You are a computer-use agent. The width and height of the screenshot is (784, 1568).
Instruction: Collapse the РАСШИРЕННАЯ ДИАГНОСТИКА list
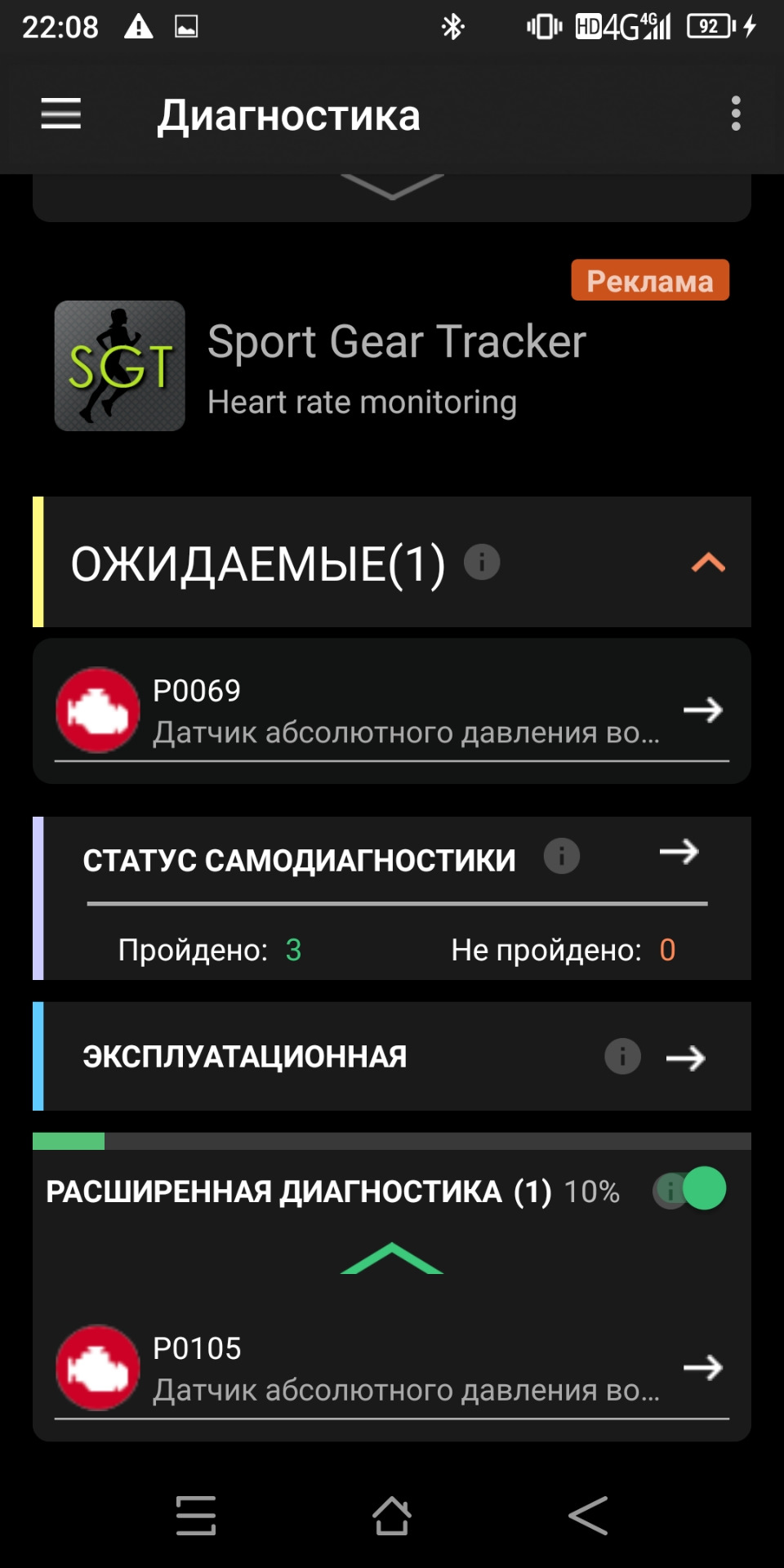click(x=392, y=1258)
